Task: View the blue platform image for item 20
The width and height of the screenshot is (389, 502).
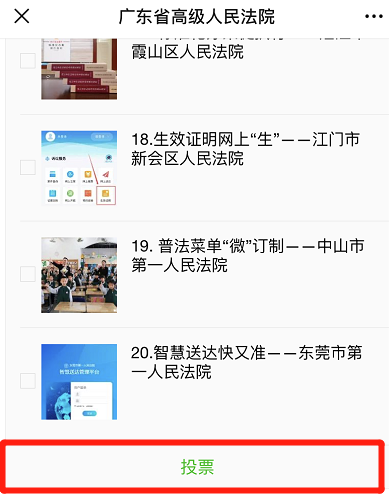Action: pyautogui.click(x=79, y=382)
